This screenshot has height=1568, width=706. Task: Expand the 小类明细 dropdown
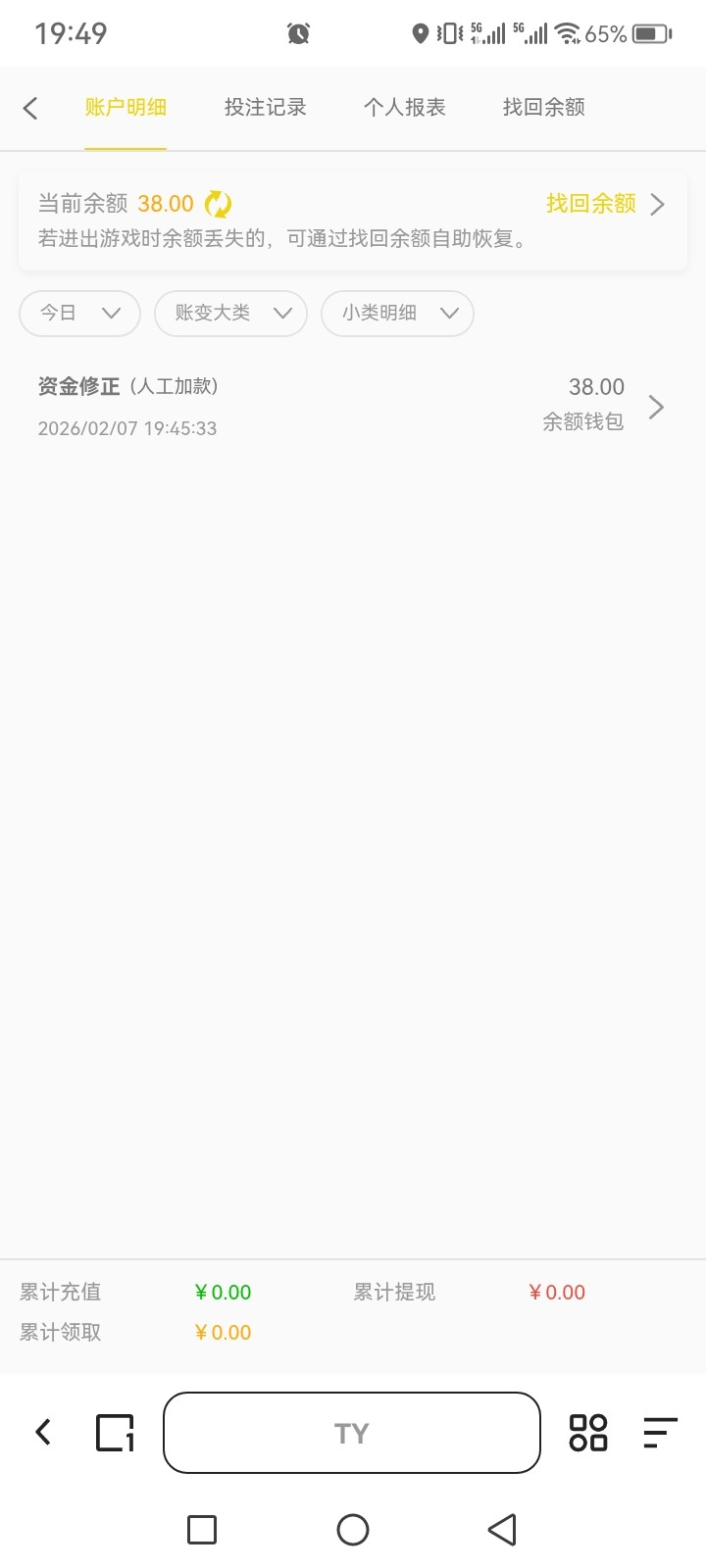[397, 314]
